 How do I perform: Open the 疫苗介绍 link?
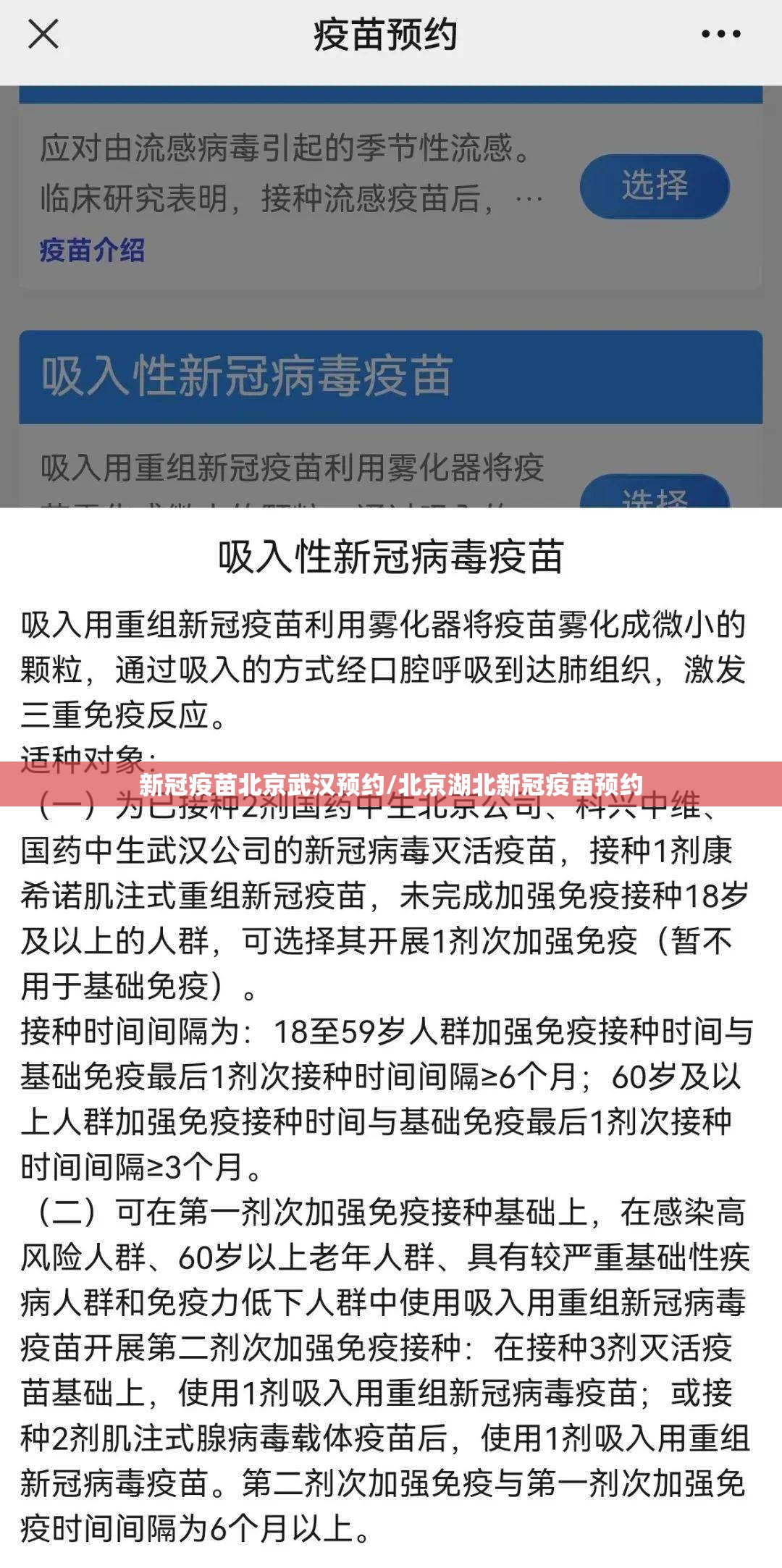pyautogui.click(x=92, y=250)
